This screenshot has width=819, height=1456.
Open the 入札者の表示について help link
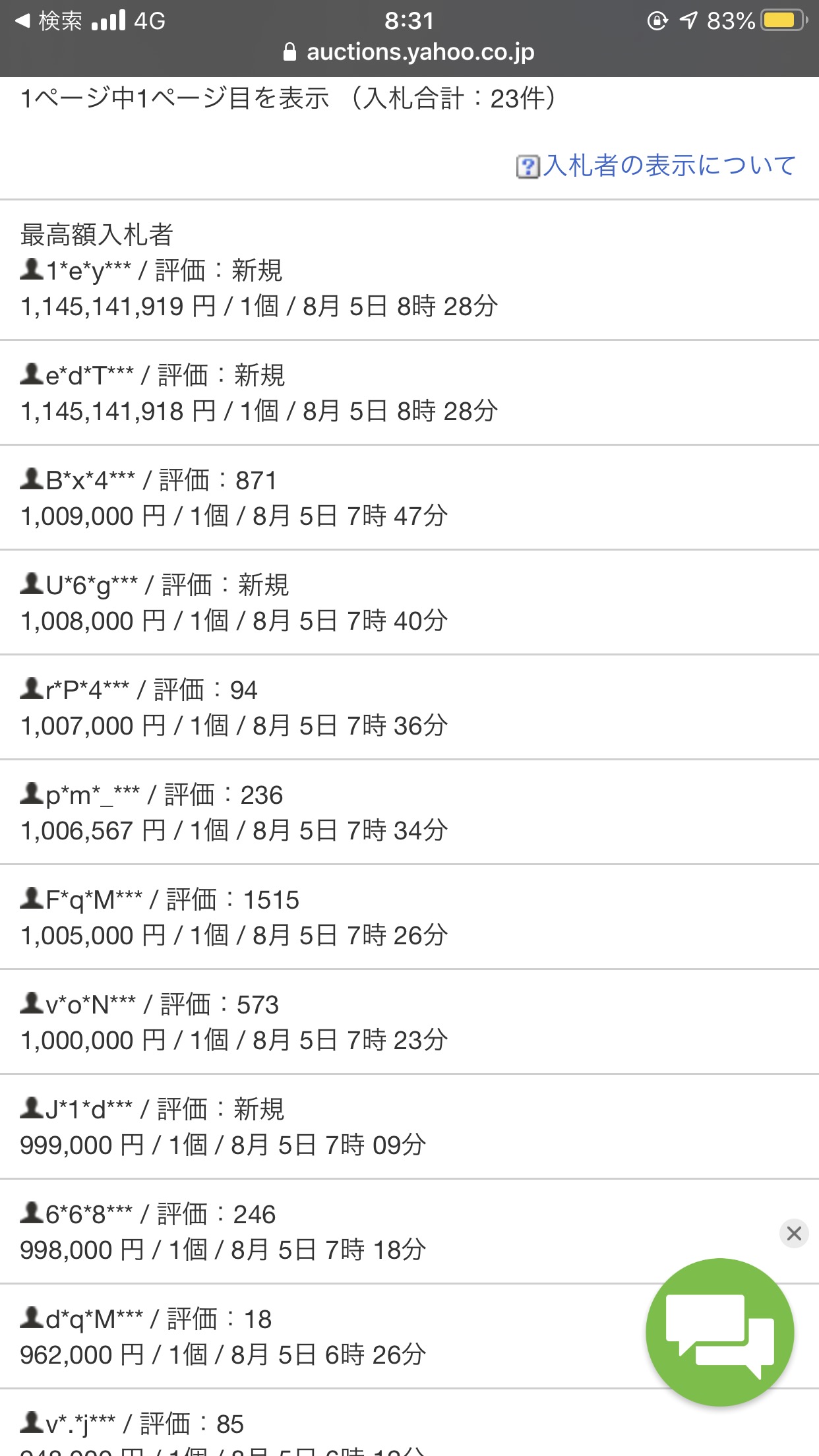click(x=668, y=166)
